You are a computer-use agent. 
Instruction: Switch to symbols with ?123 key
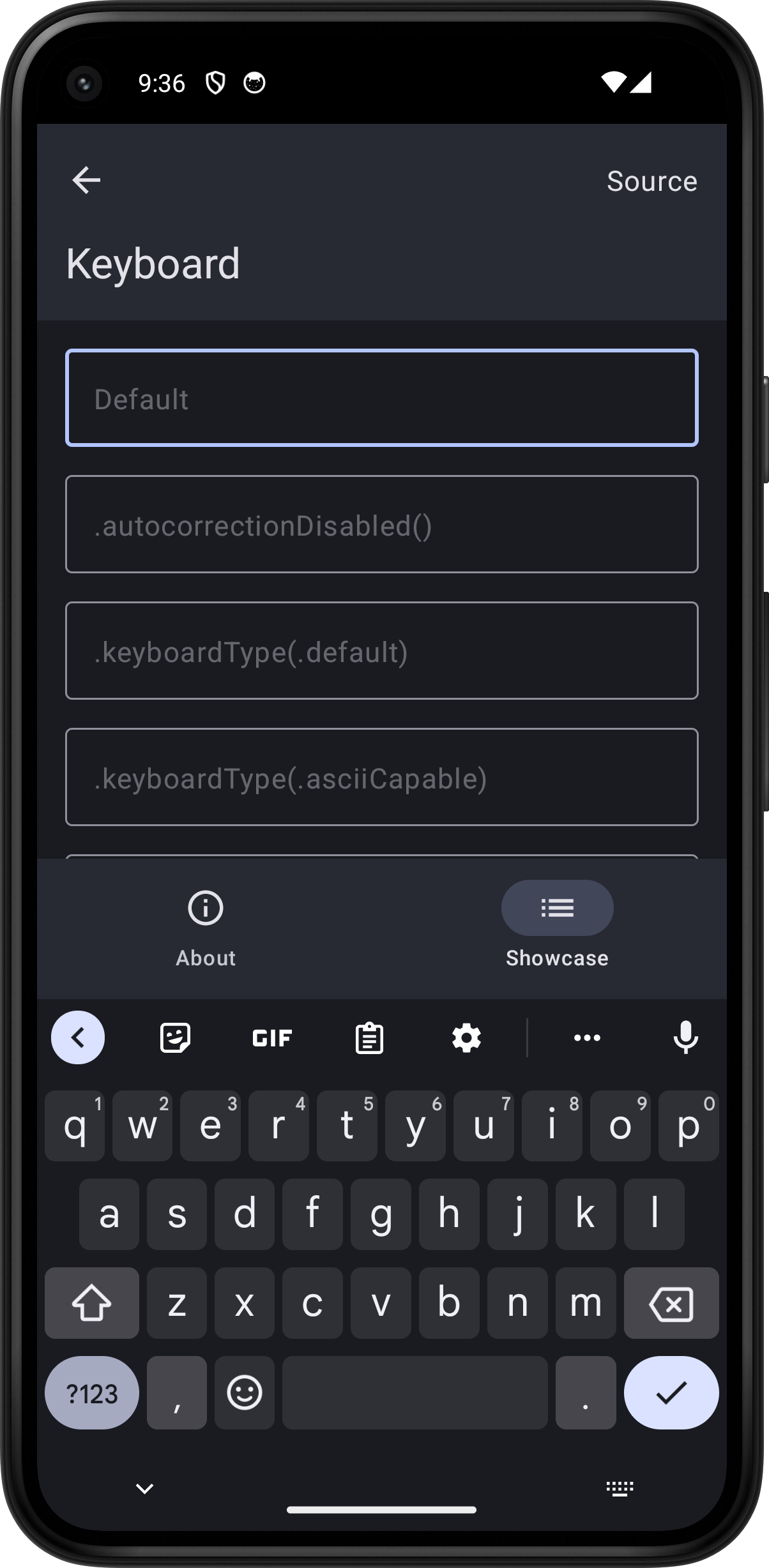coord(91,1392)
